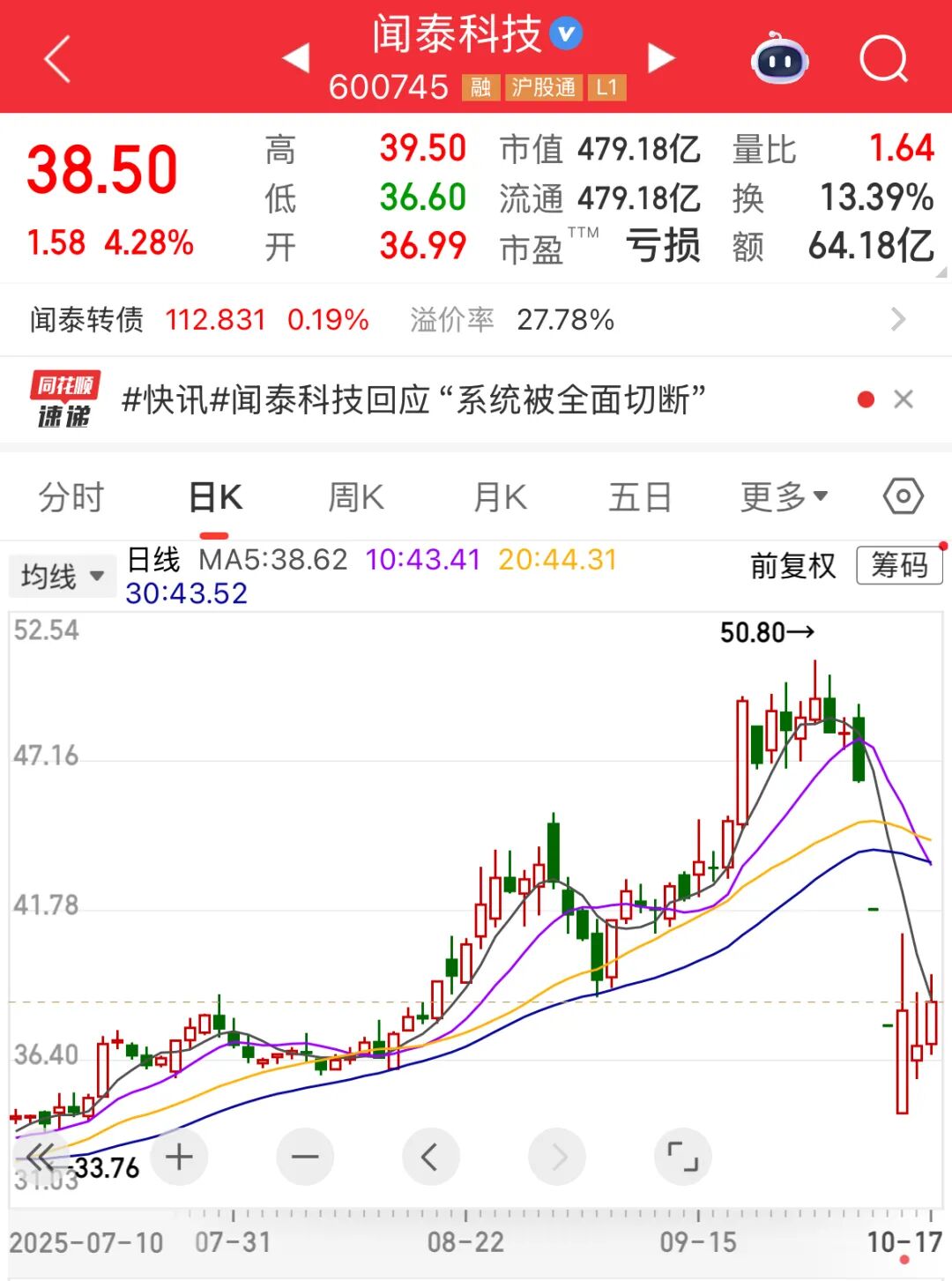Dismiss the news banner with the ×
Viewport: 952px width, 1281px height.
point(904,399)
